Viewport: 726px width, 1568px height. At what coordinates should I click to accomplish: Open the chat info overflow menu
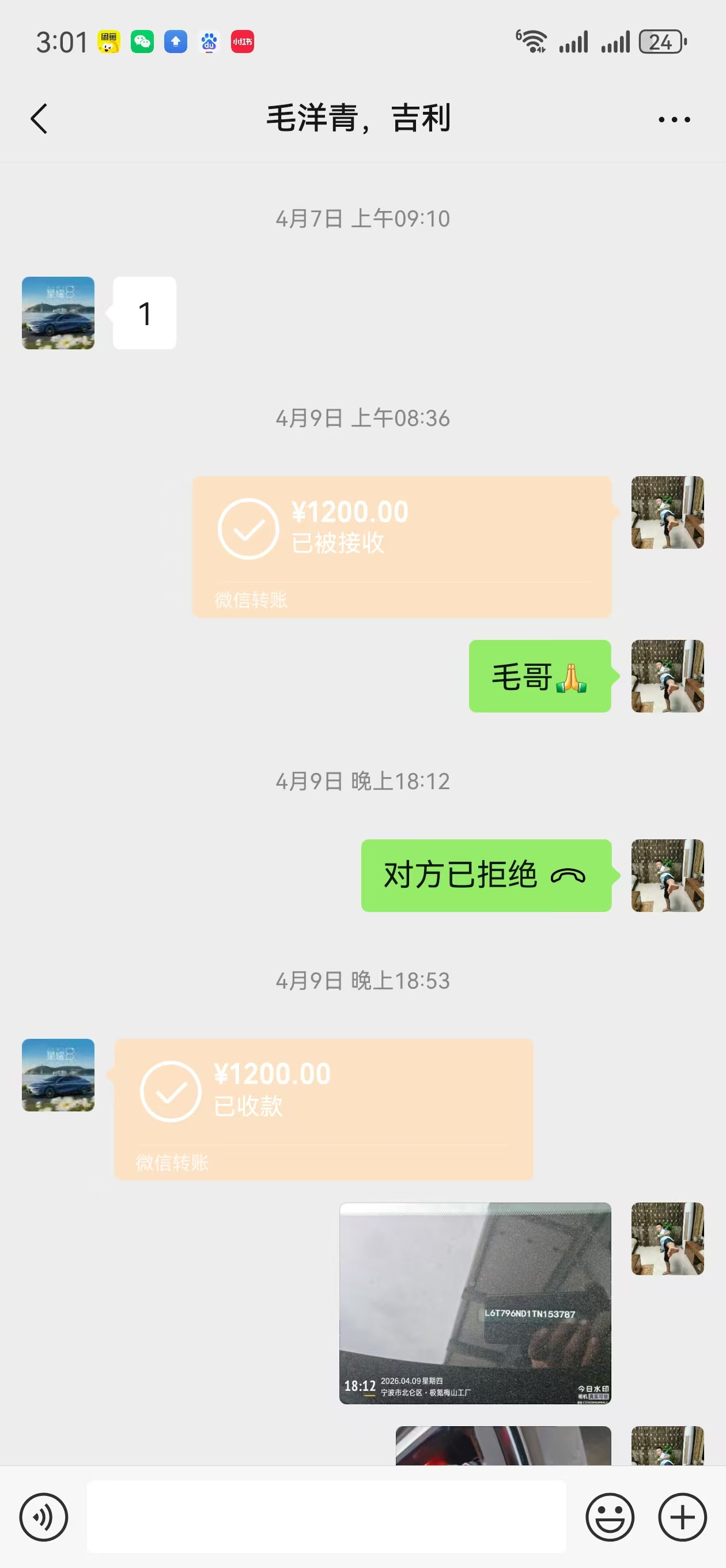pyautogui.click(x=674, y=119)
